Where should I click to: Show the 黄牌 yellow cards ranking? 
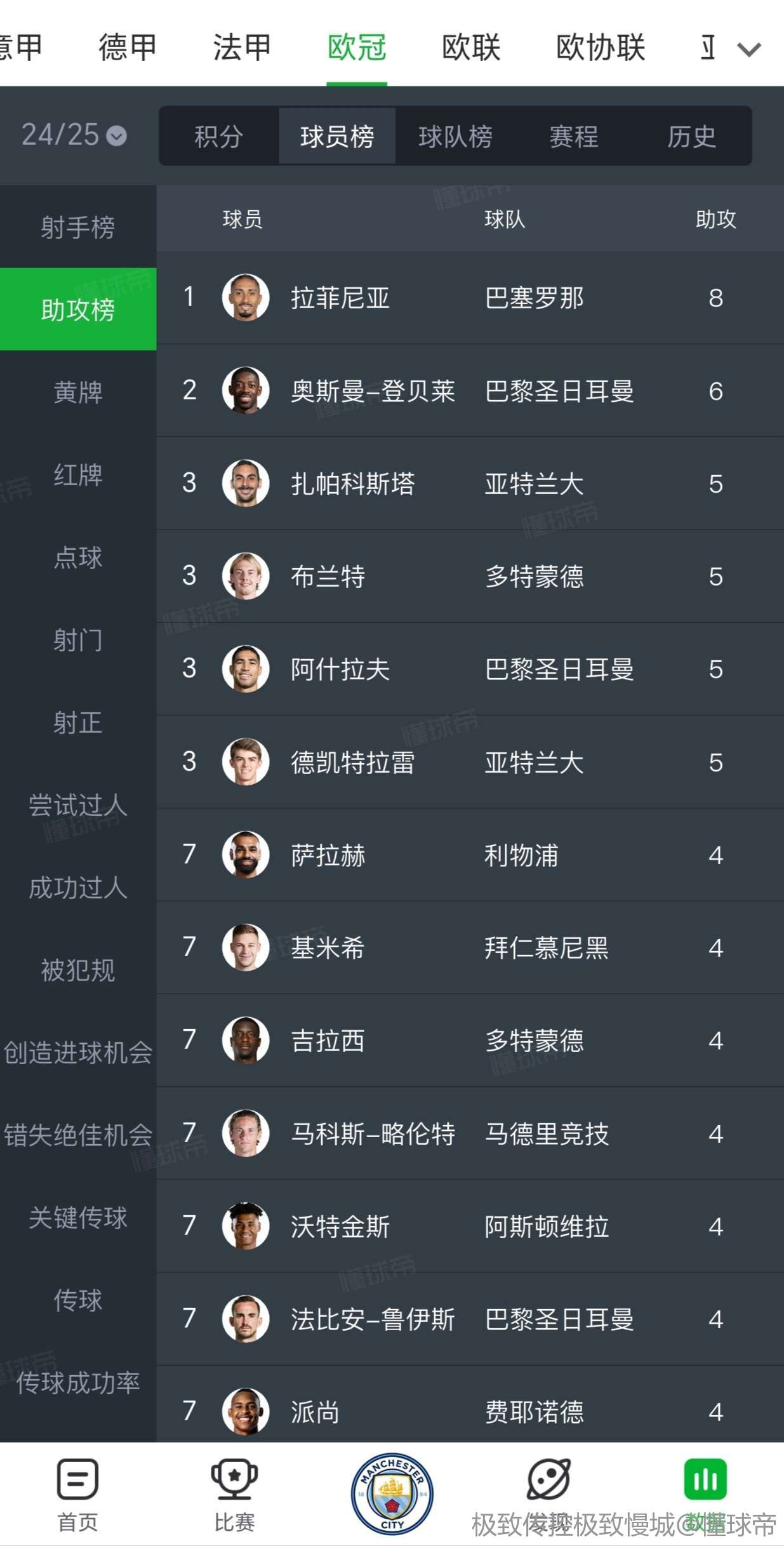coord(77,392)
